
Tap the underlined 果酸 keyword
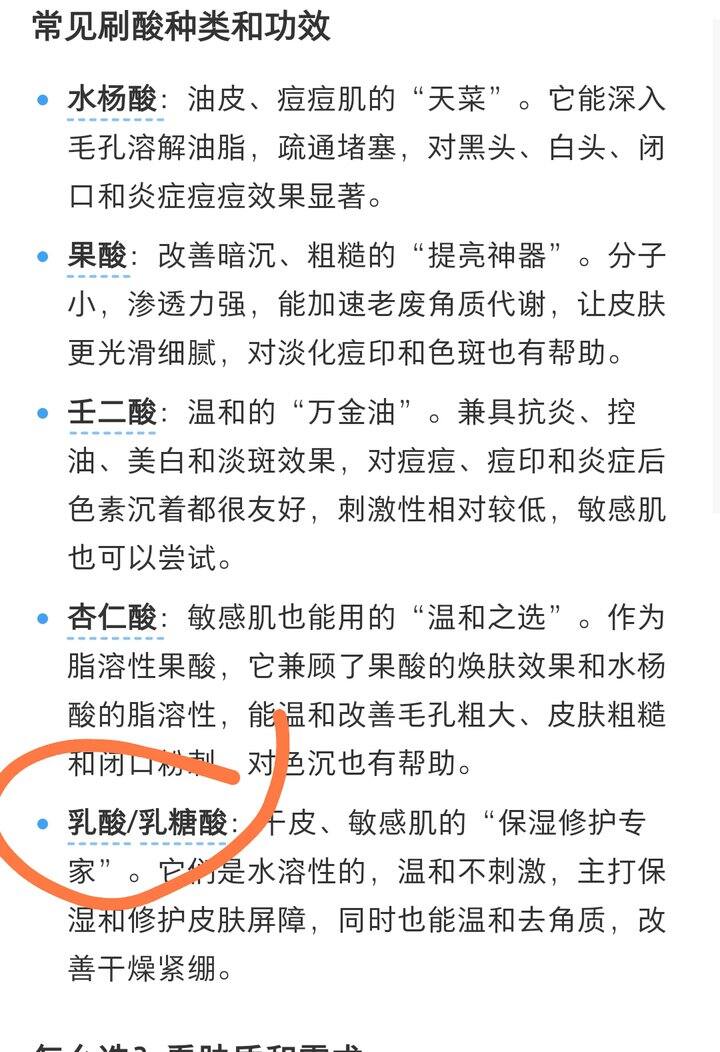(97, 257)
